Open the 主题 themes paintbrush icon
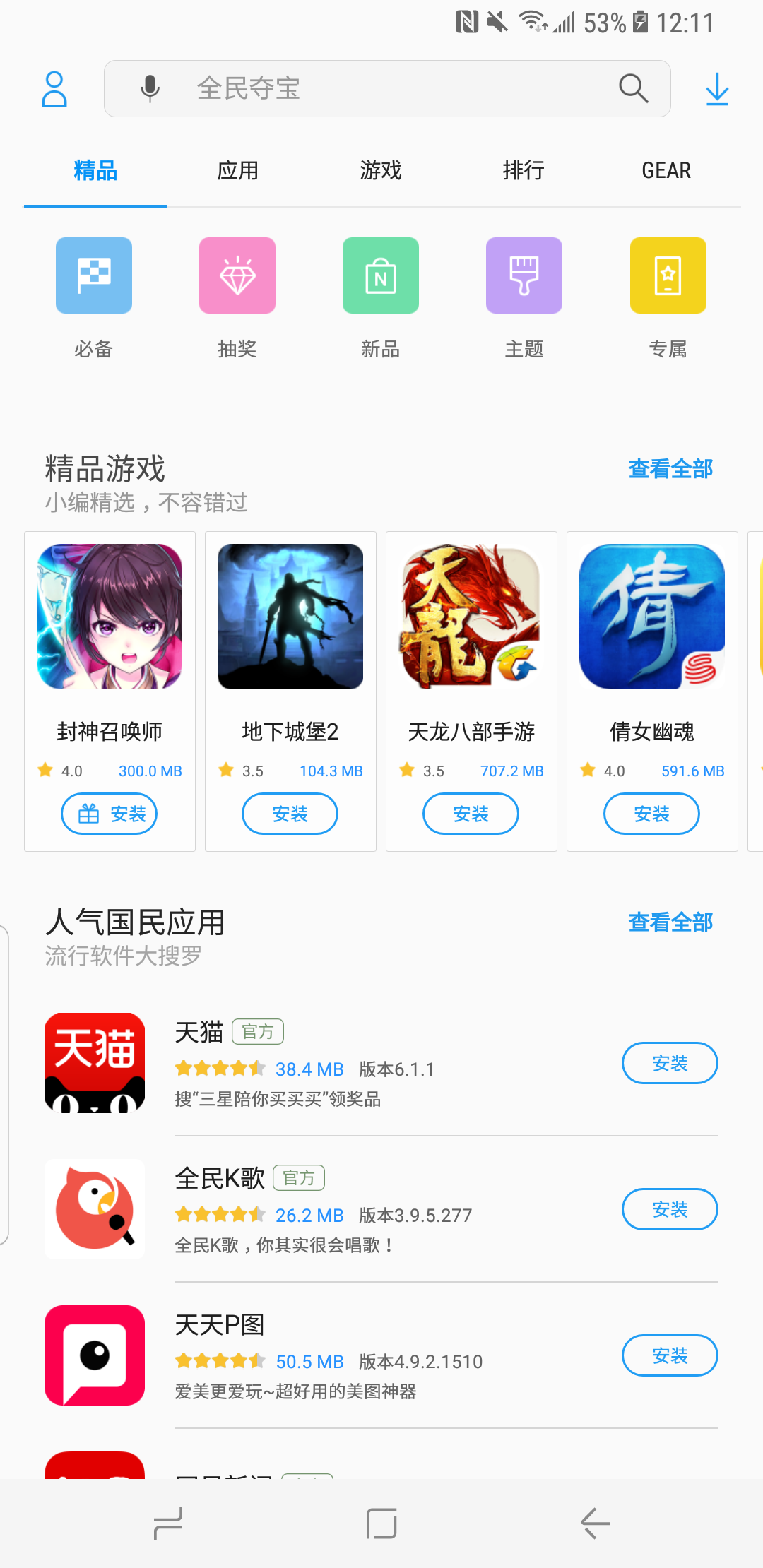 (x=524, y=275)
